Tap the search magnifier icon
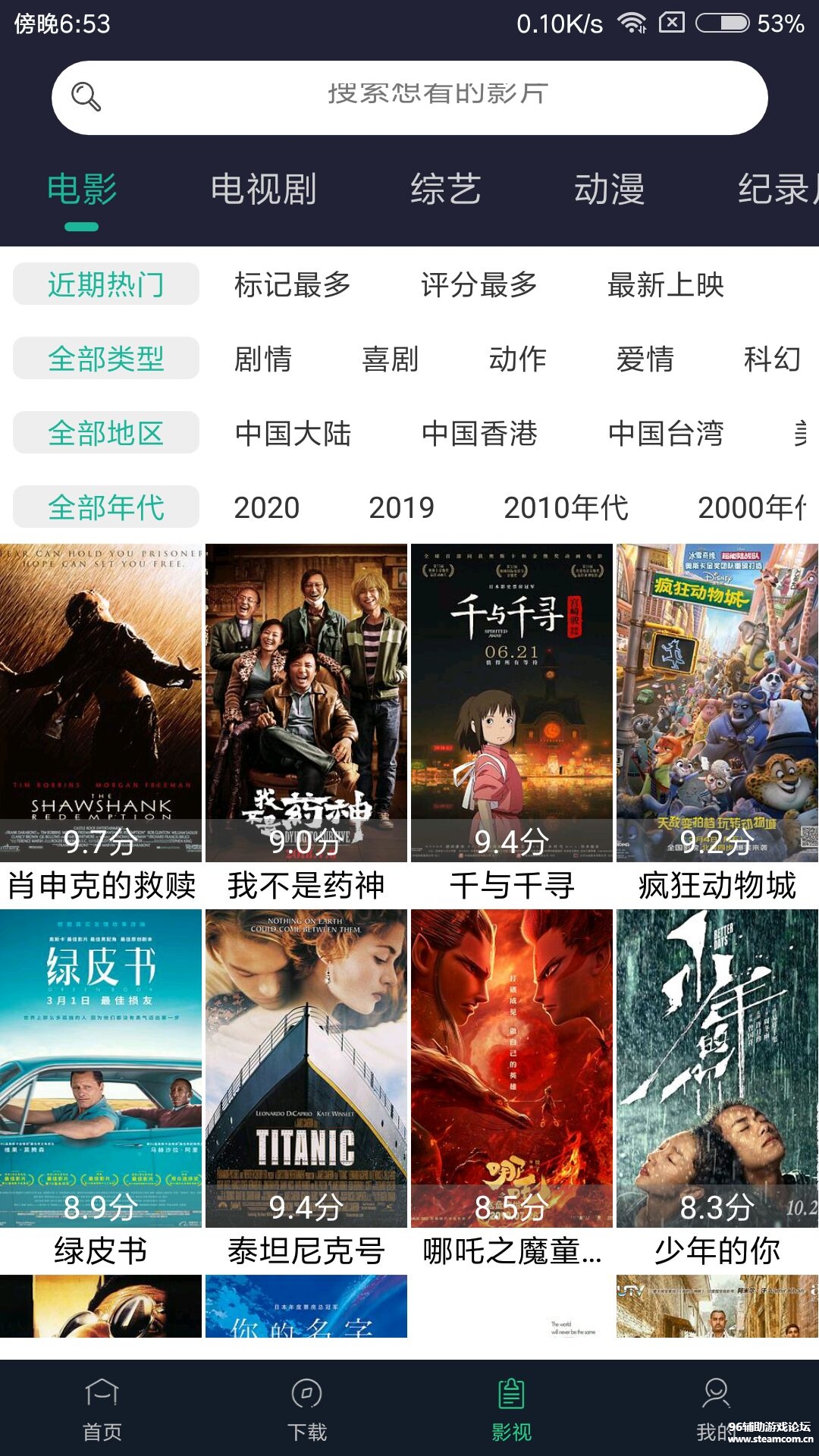This screenshot has width=819, height=1456. [x=86, y=96]
